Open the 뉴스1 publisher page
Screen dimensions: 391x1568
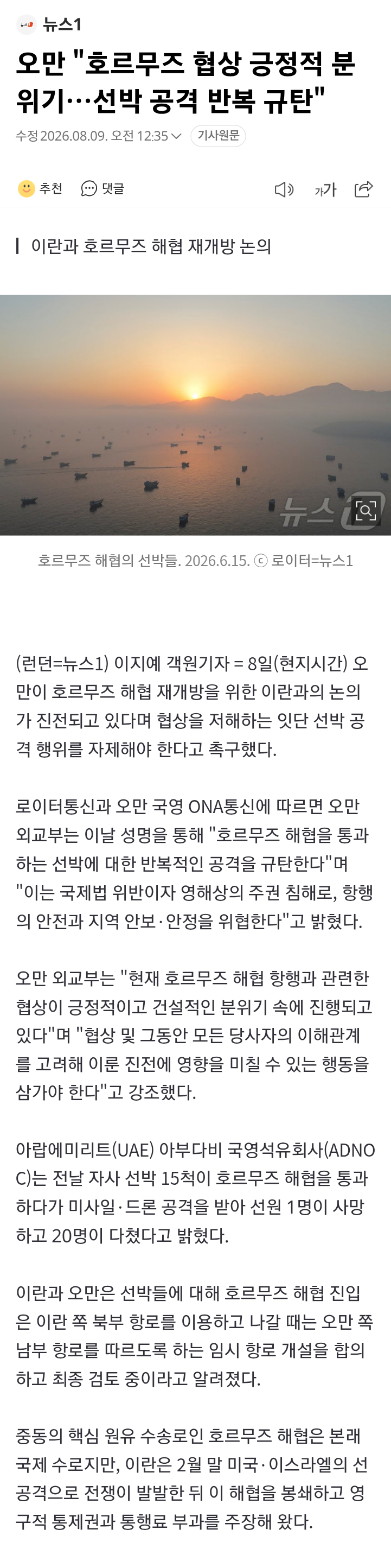pos(49,24)
